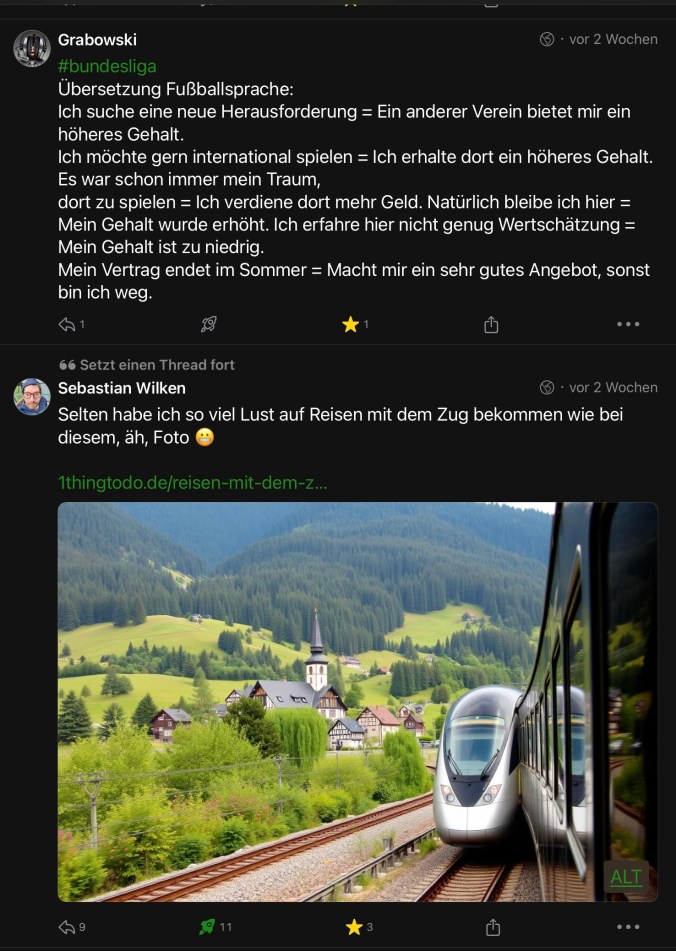Viewport: 676px width, 951px height.
Task: Show ALT text of the train image
Action: (626, 877)
